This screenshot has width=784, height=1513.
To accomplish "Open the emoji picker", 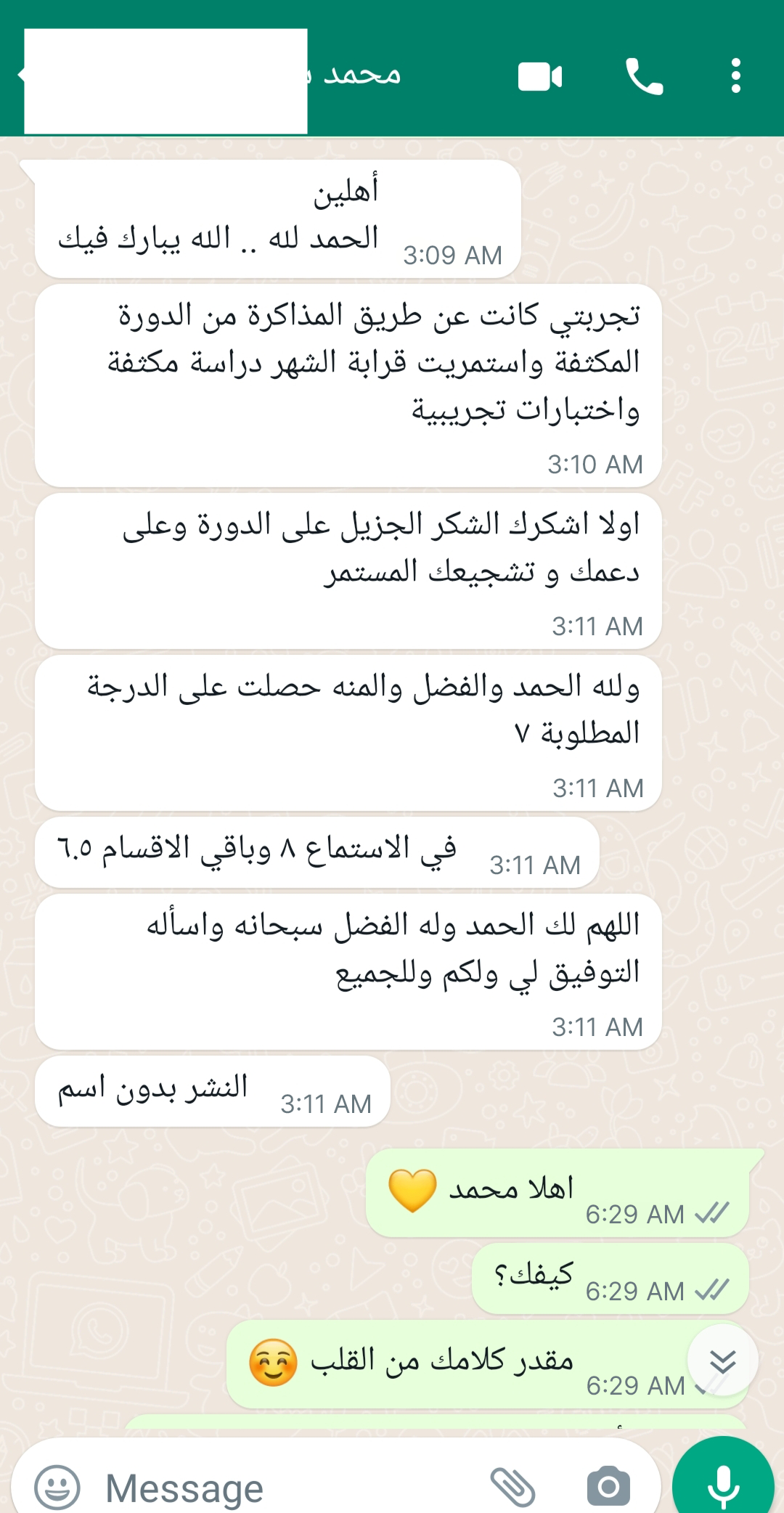I will click(57, 1486).
